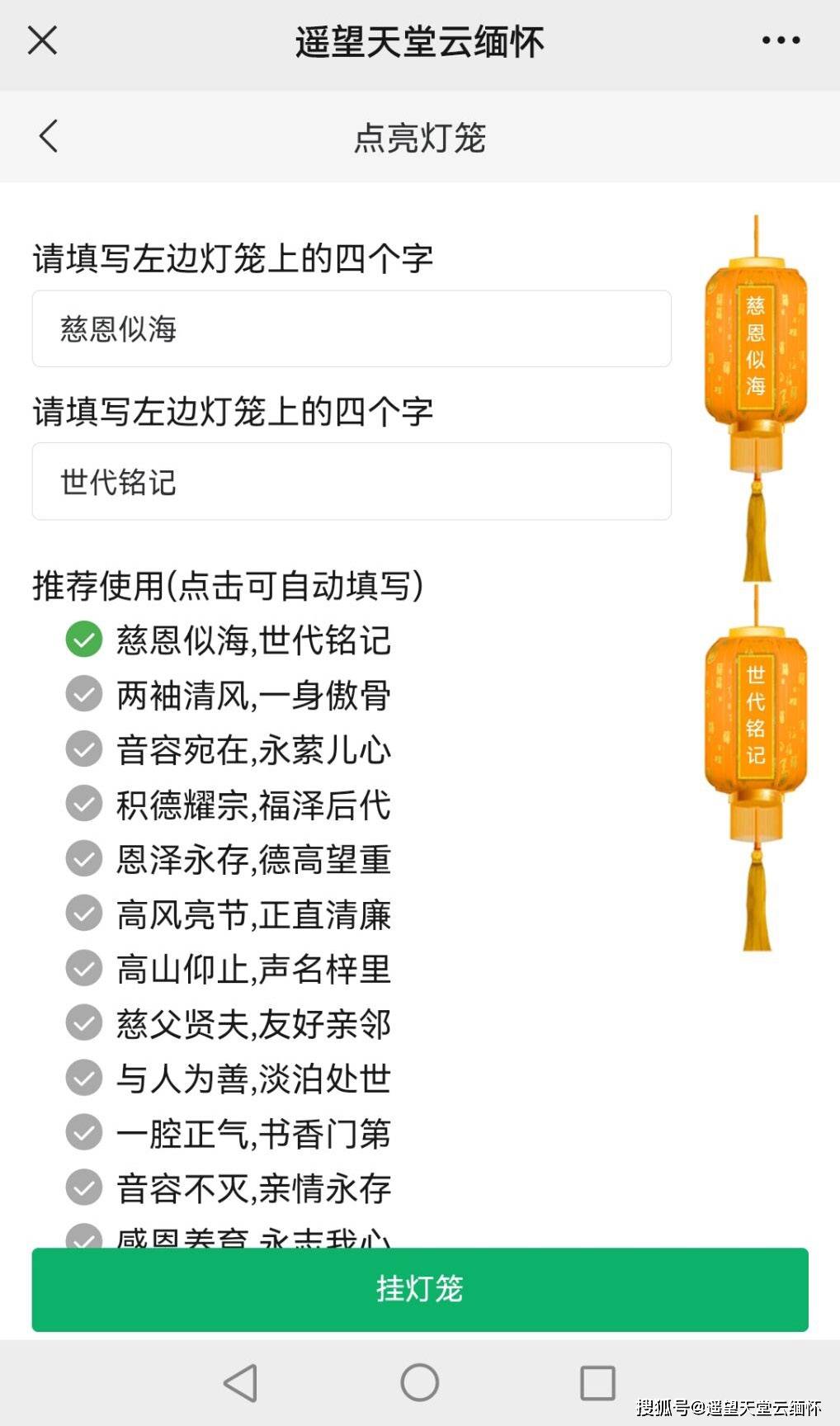Choose 两袖清风,一身傲骨 suggestion

[x=229, y=695]
